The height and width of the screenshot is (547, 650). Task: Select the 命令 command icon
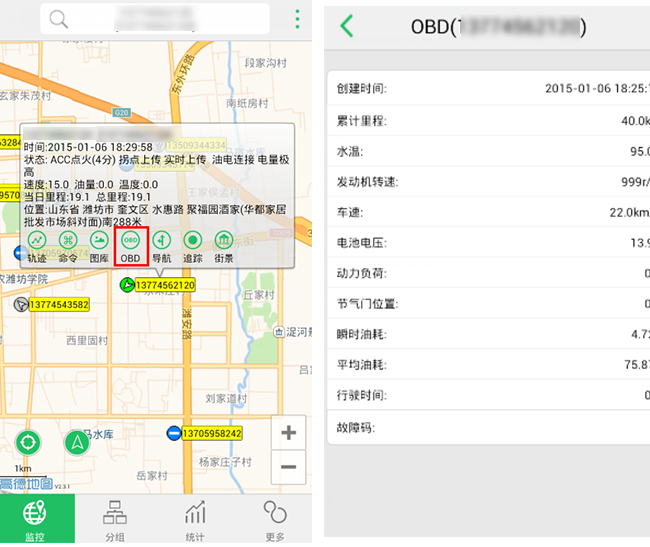coord(68,243)
